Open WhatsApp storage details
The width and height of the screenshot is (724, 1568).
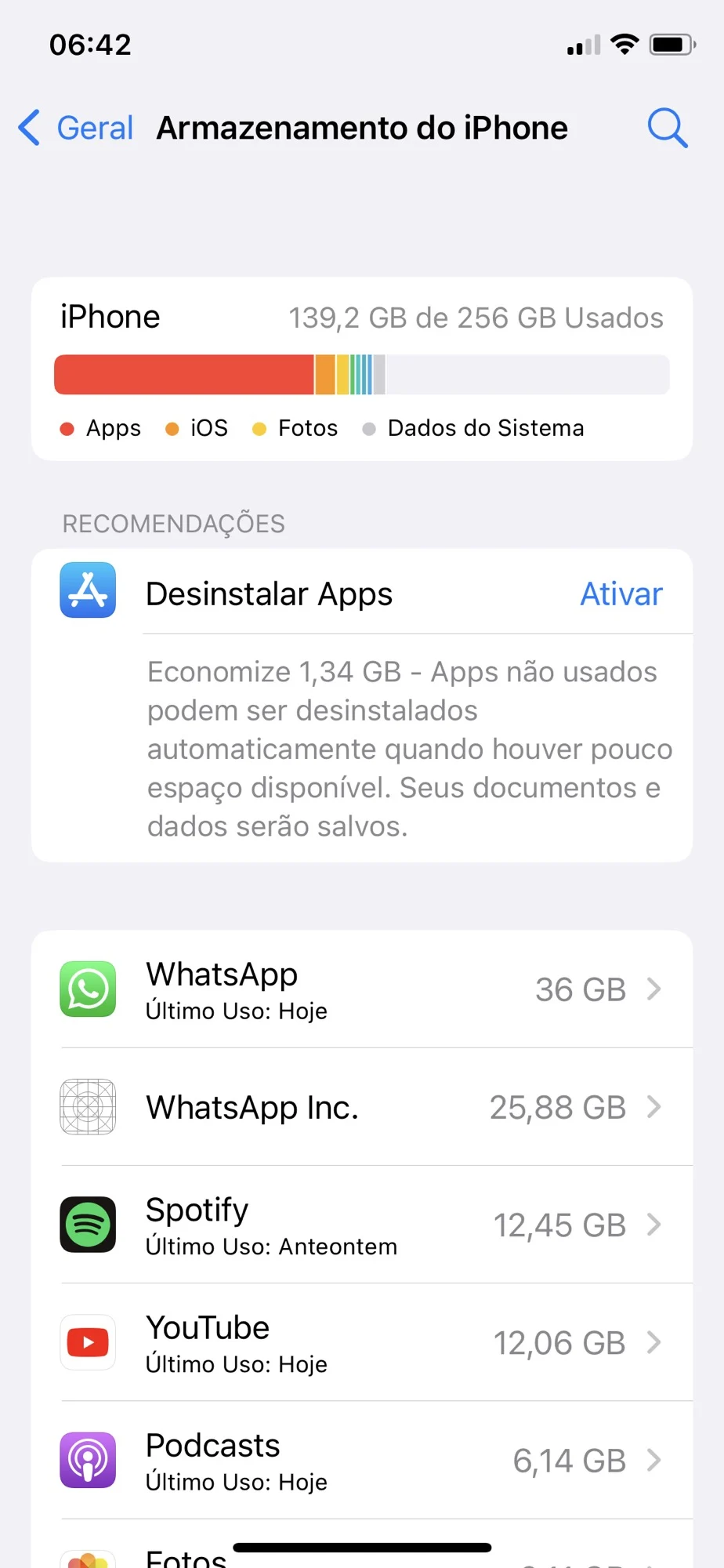[362, 989]
